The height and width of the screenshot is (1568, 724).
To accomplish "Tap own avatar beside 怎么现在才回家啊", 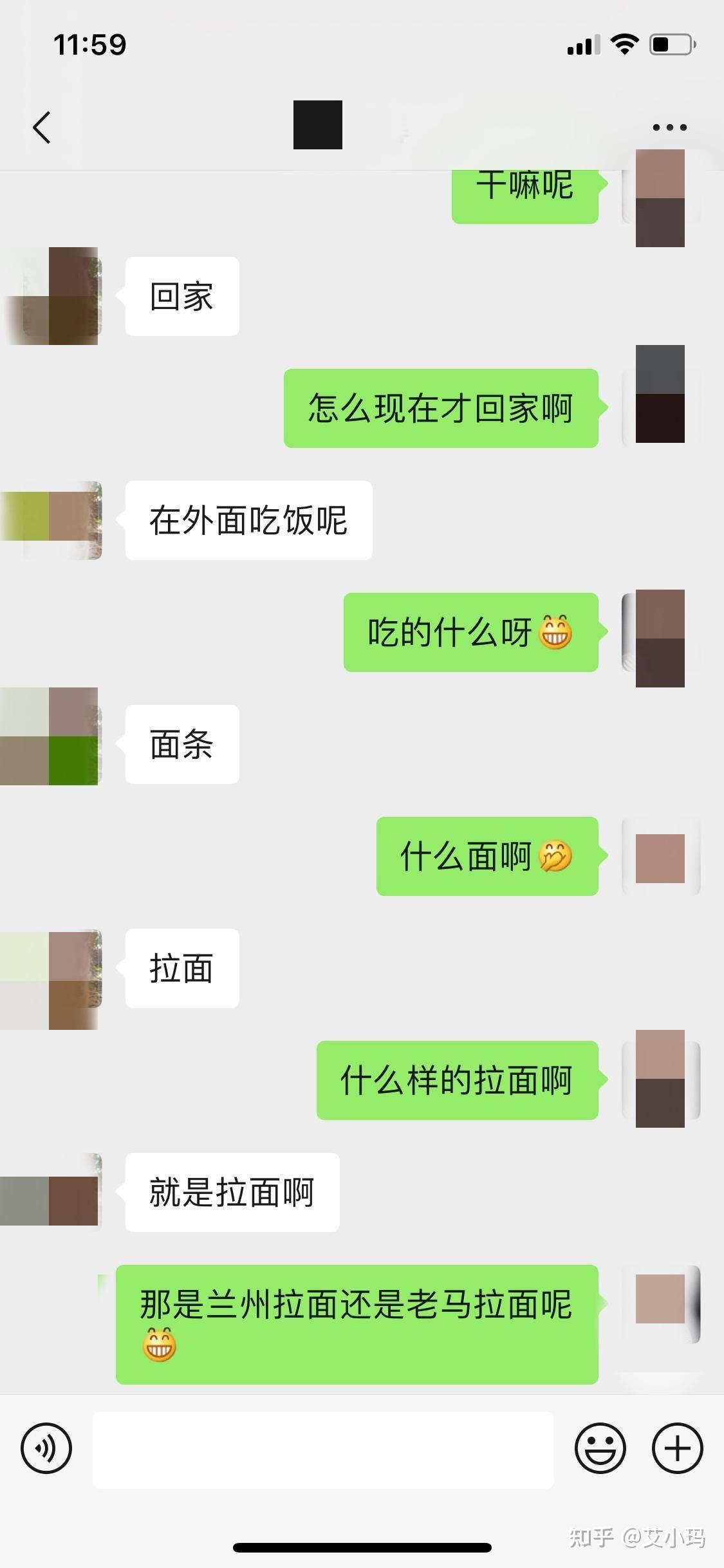I will (660, 394).
